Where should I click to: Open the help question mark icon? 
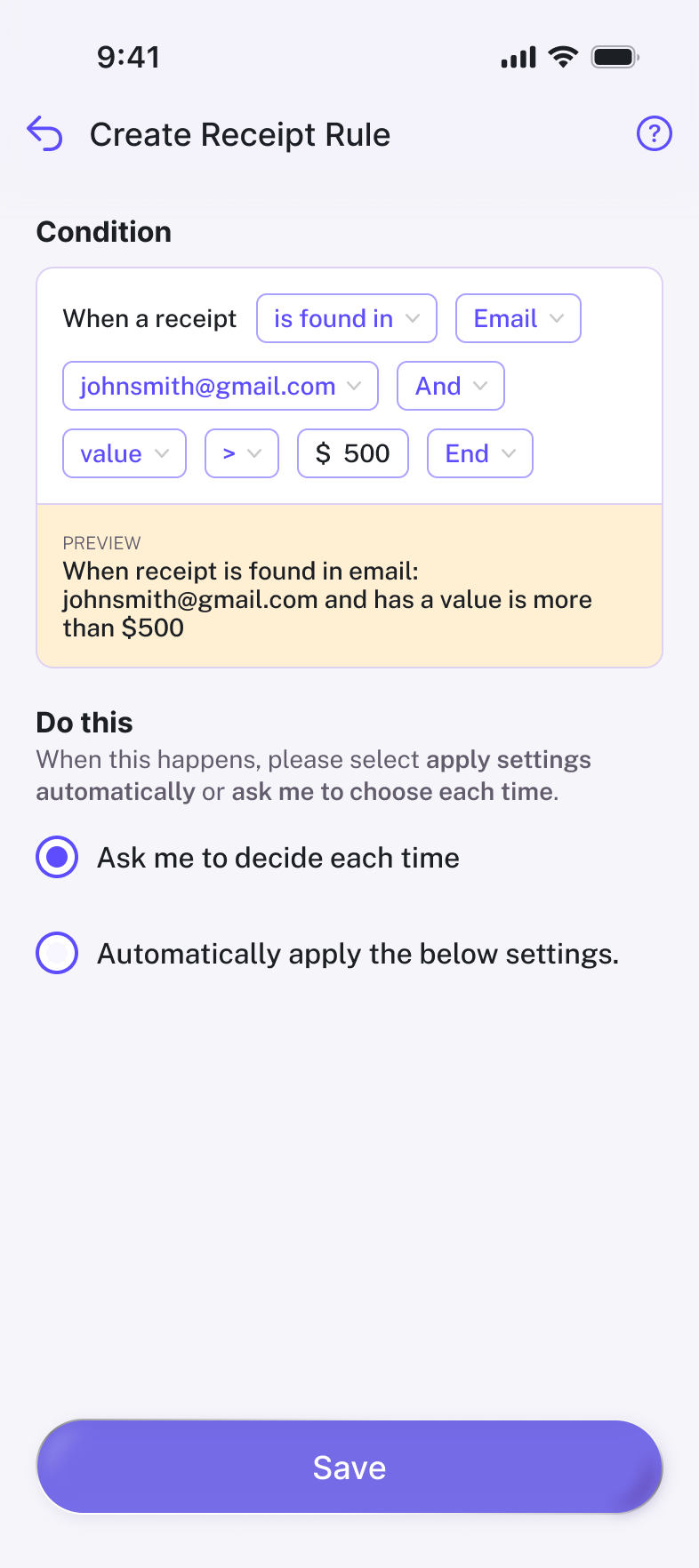[654, 134]
